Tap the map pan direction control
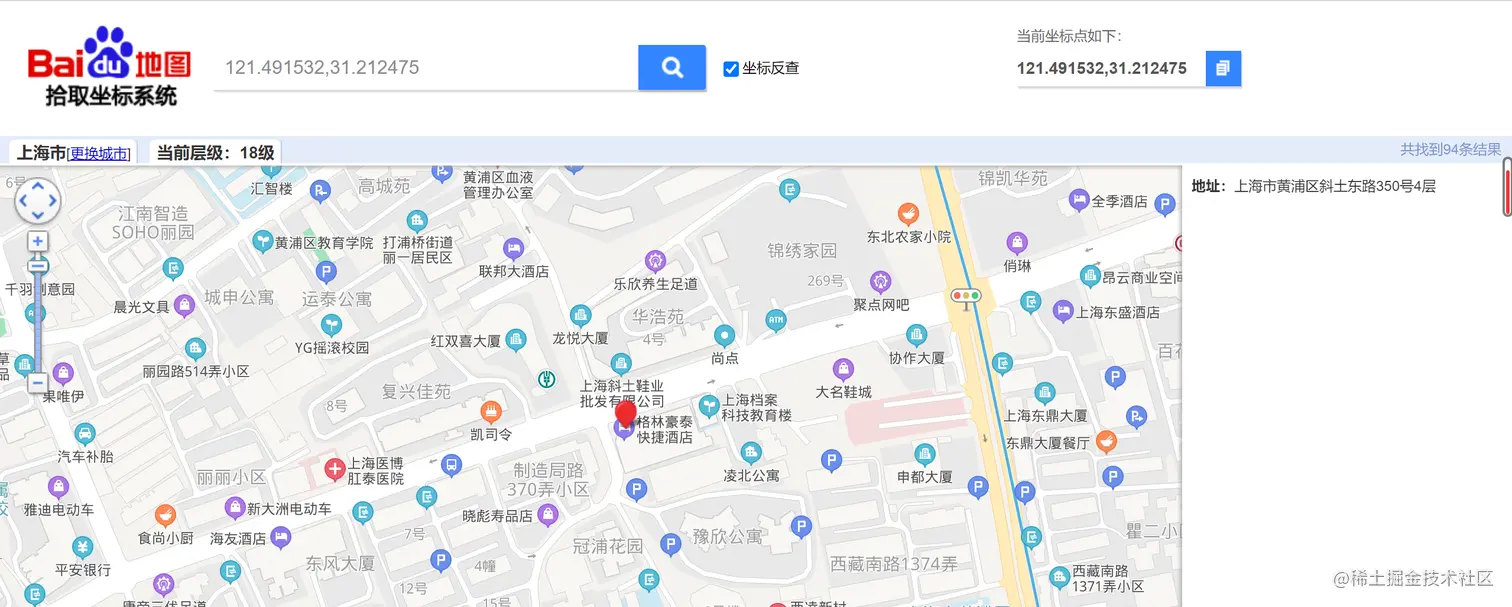This screenshot has height=607, width=1512. coord(38,202)
